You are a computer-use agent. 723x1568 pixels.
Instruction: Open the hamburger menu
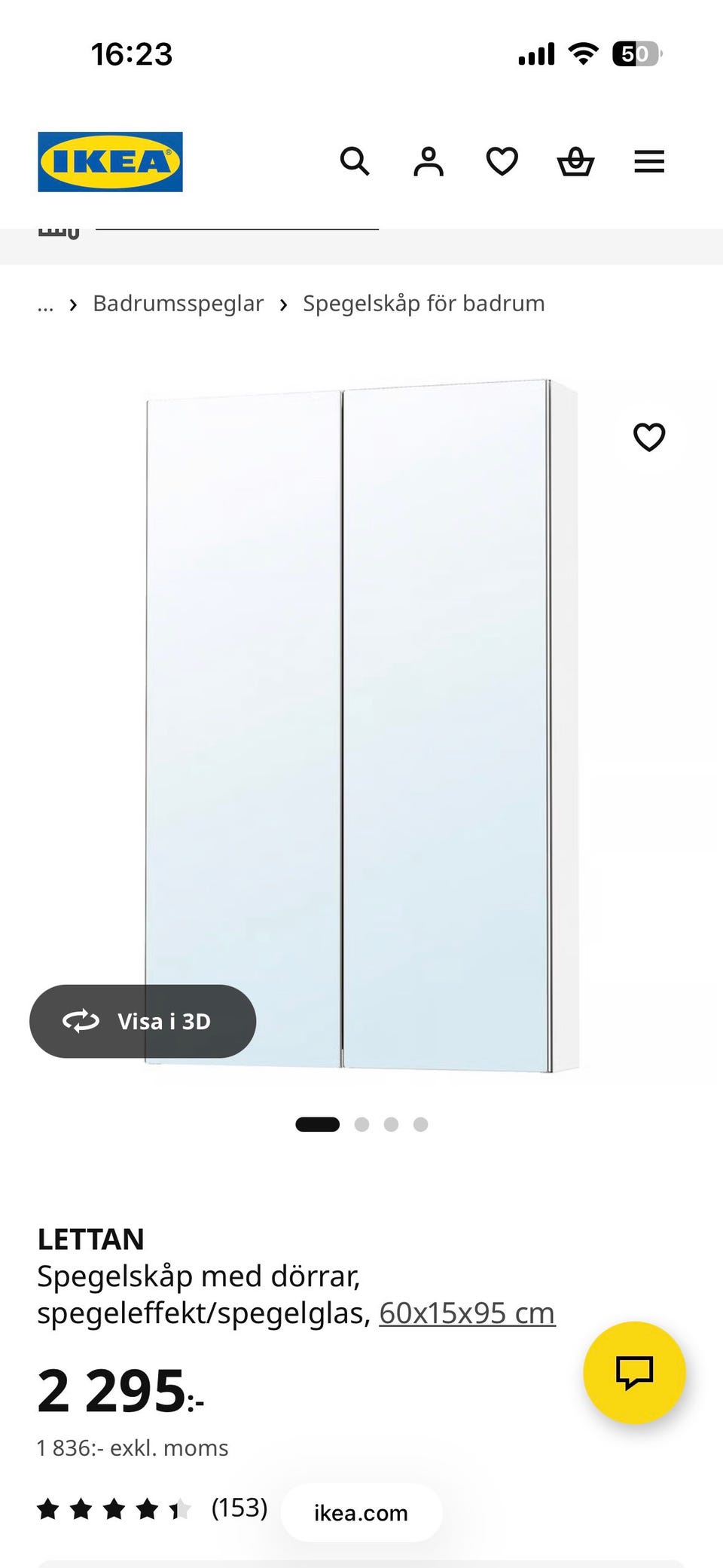point(649,161)
